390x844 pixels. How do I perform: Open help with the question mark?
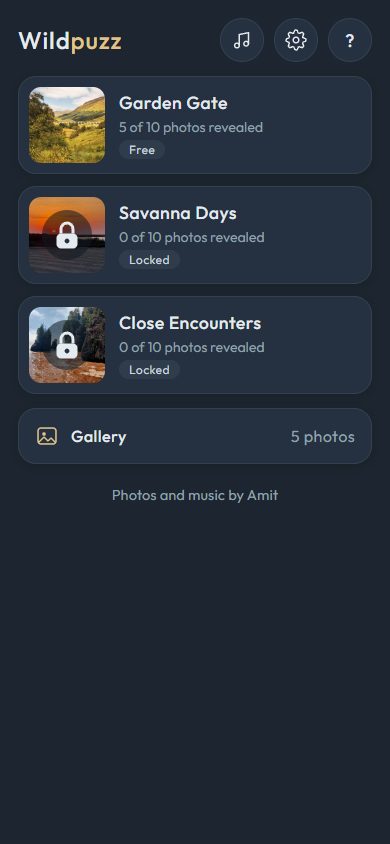point(350,40)
